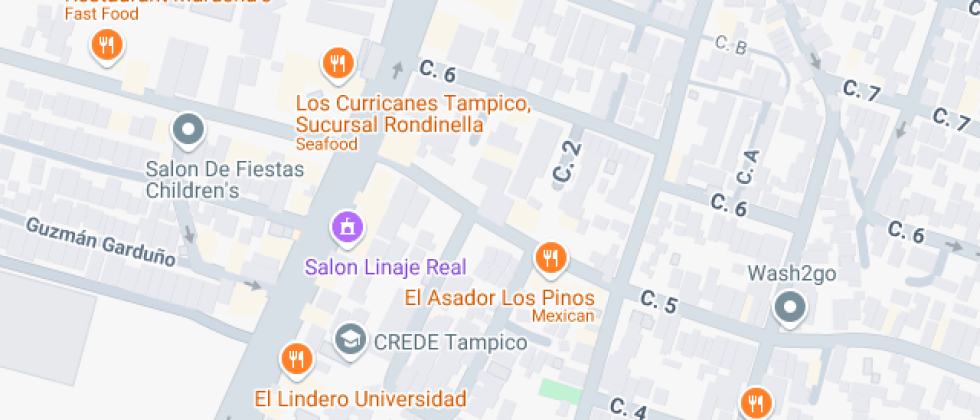Open the CREDE Tampico school pin
Image resolution: width=980 pixels, height=420 pixels.
tap(350, 341)
